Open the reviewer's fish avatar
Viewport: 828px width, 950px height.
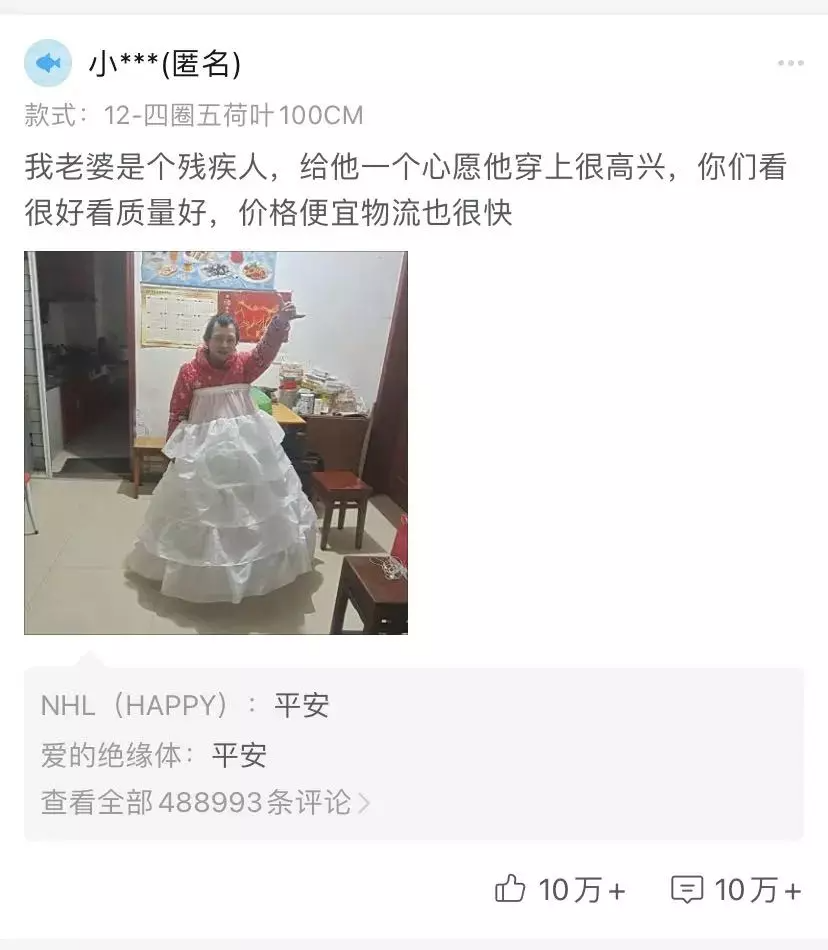tap(48, 64)
